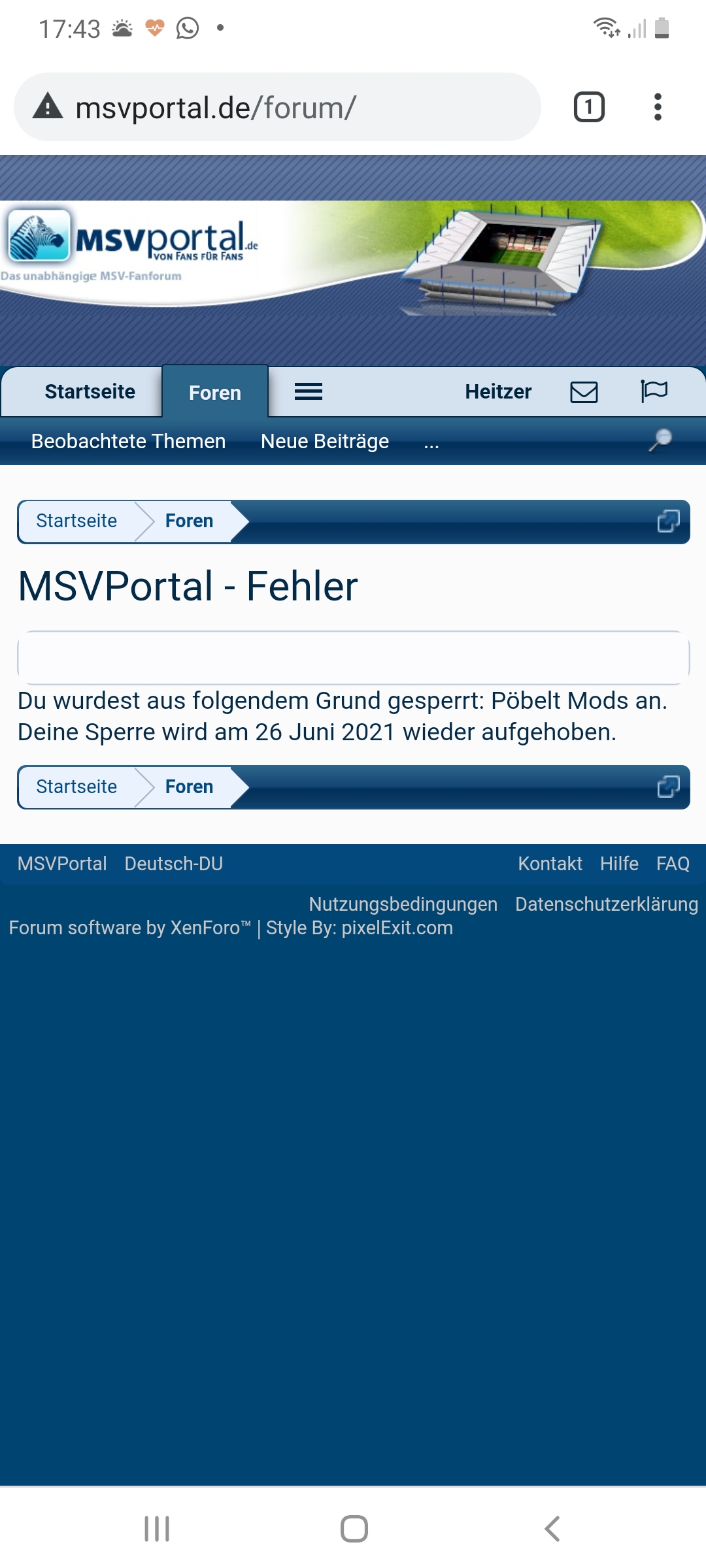Open the browser overflow menu
The height and width of the screenshot is (1568, 706).
coord(658,107)
